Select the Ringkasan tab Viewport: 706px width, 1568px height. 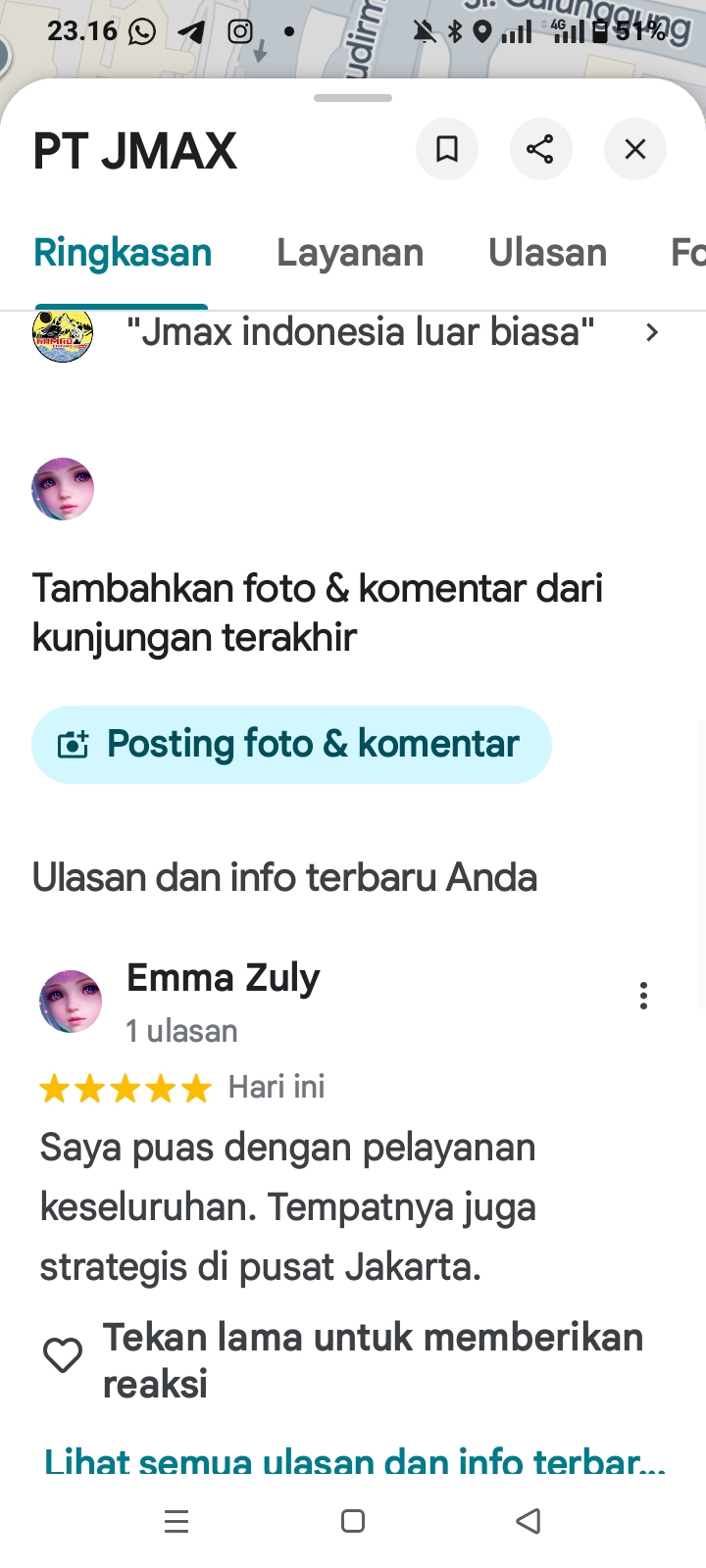(123, 253)
